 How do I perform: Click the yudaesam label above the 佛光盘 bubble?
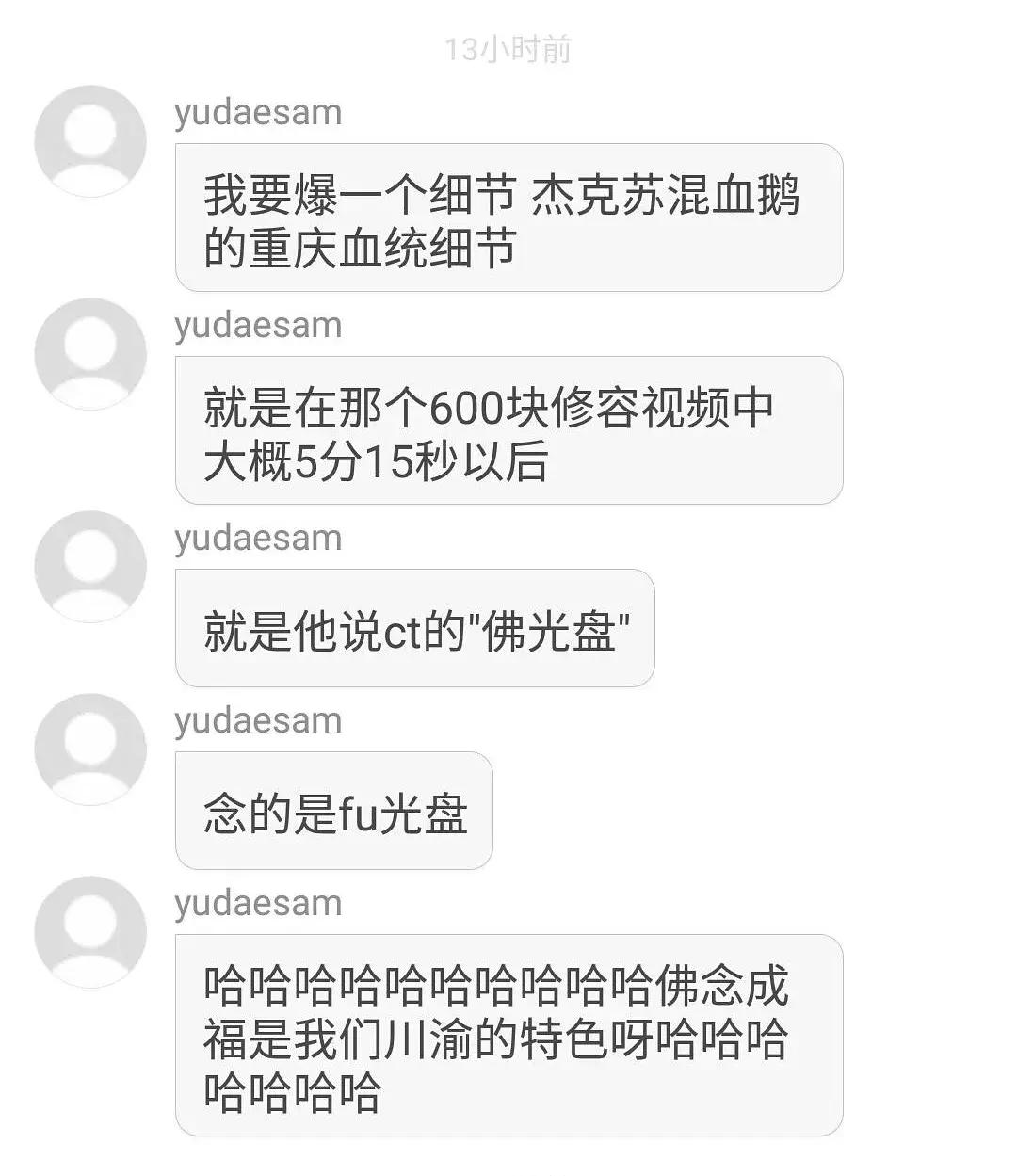coord(256,538)
